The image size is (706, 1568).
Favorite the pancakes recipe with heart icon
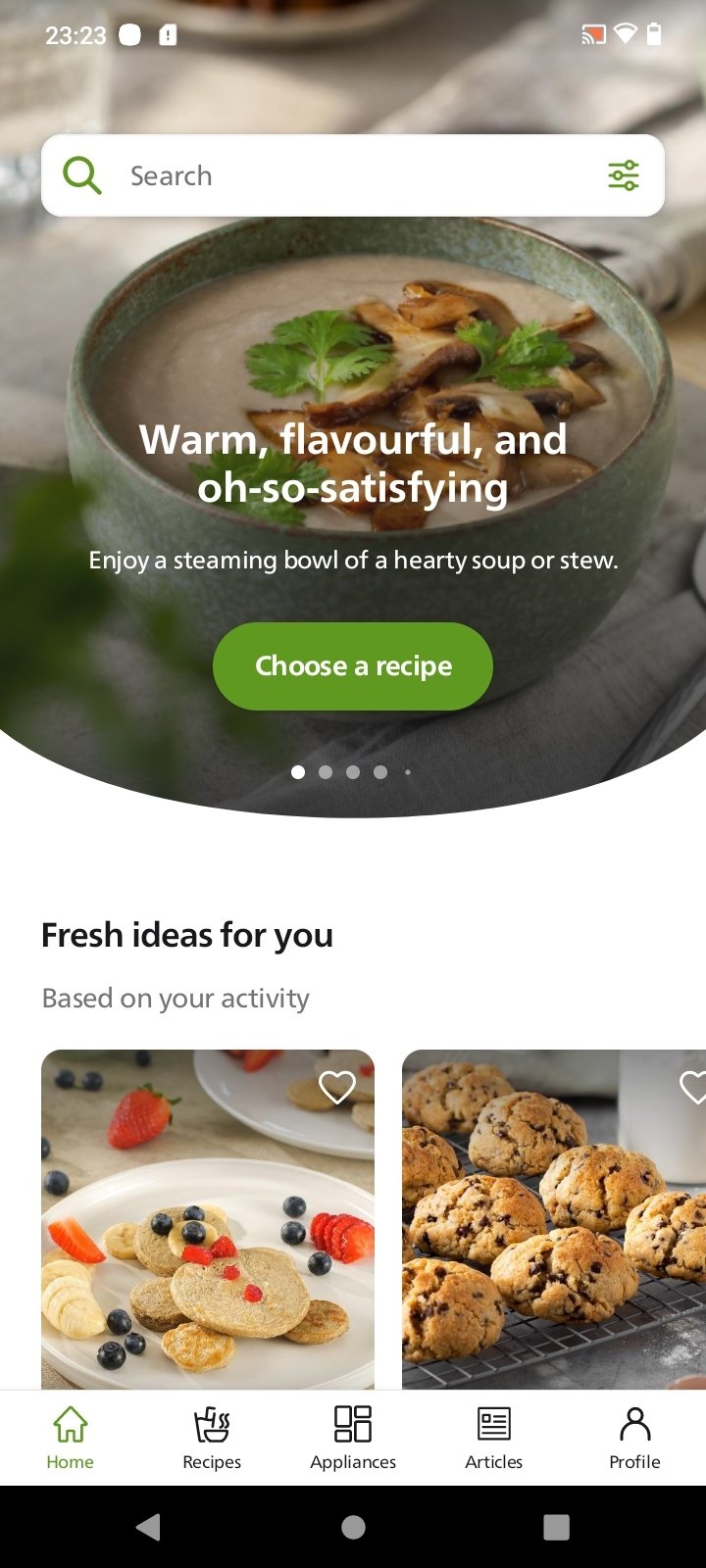coord(337,1087)
